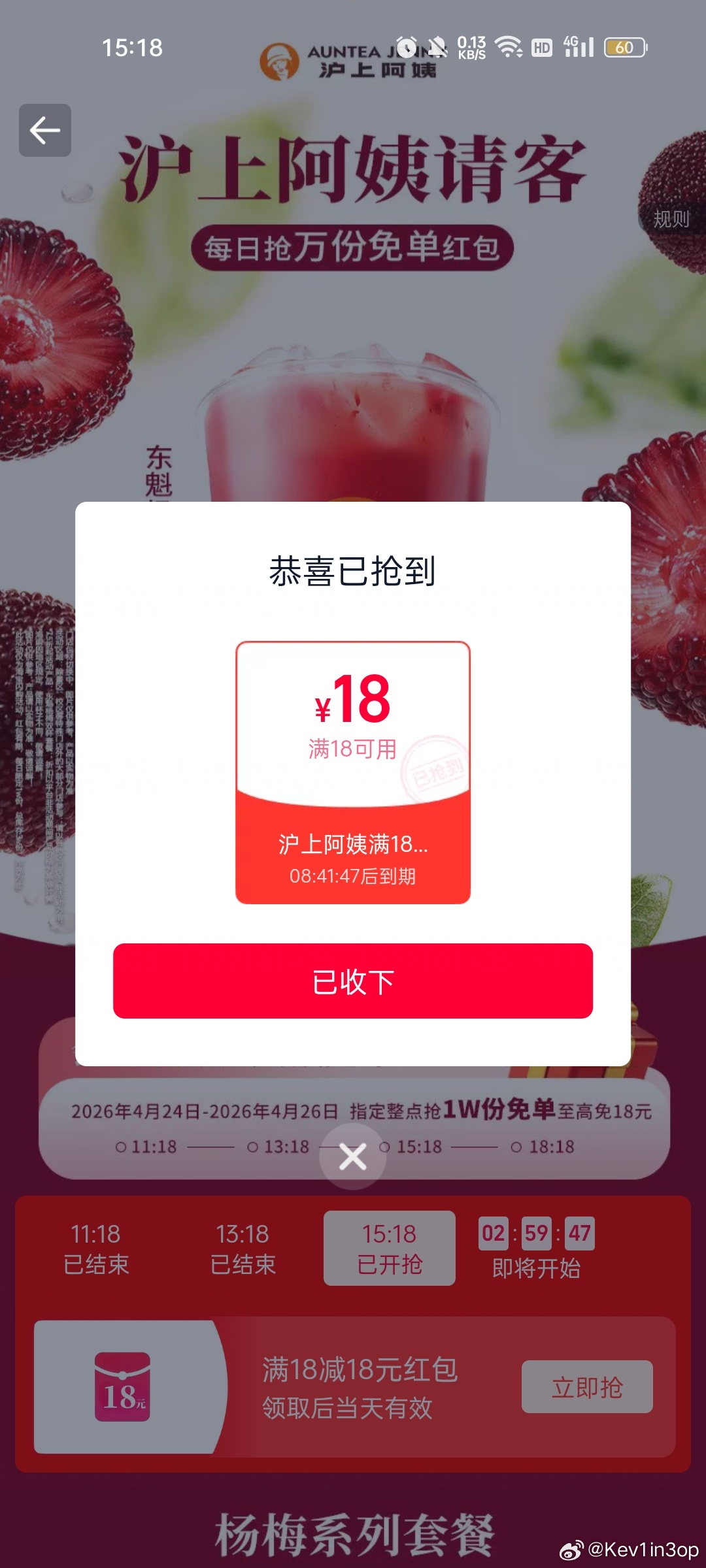Screen dimensions: 706x1568
Task: Select the 13:18 已结束 time slot
Action: [243, 1249]
